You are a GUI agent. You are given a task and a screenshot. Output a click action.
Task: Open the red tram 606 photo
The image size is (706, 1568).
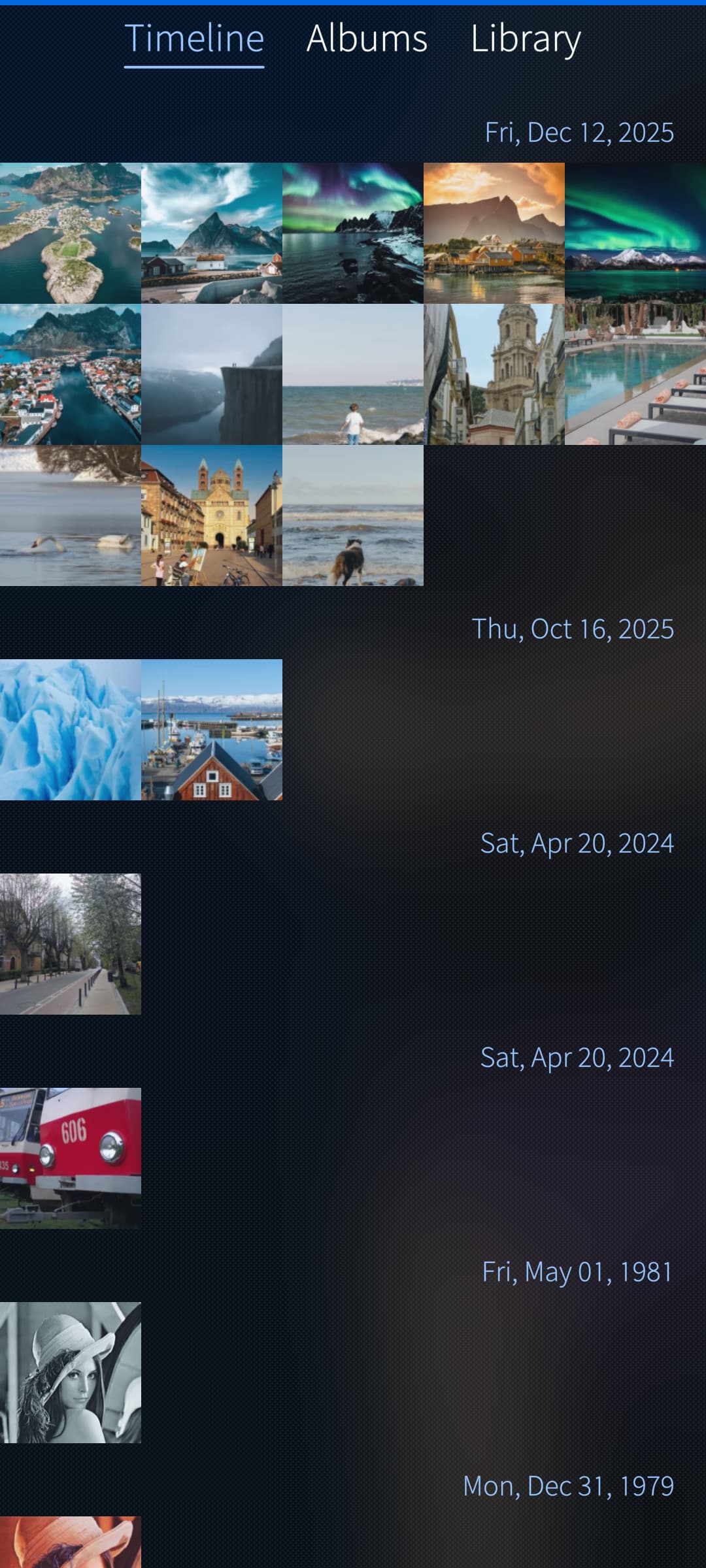click(71, 1158)
